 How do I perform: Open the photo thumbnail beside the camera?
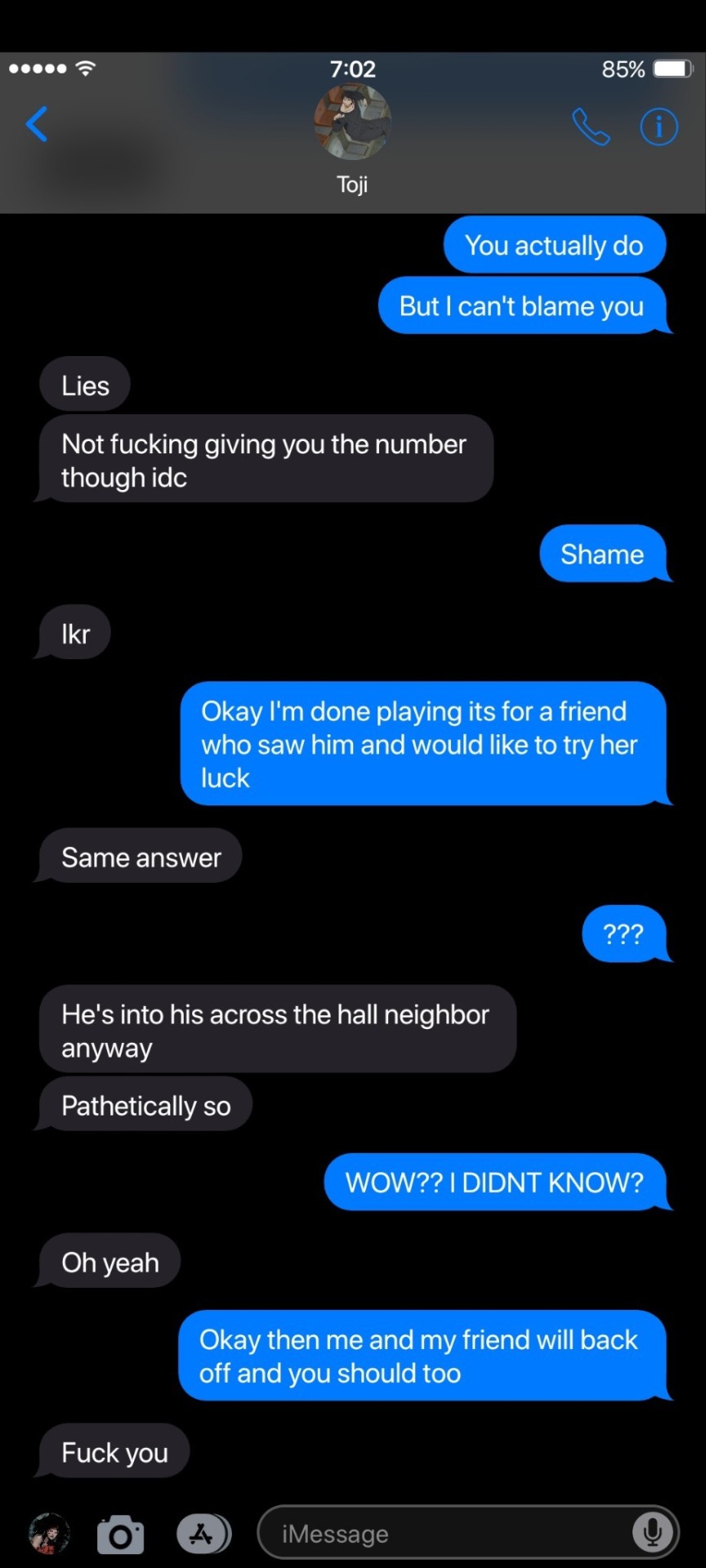click(49, 1533)
